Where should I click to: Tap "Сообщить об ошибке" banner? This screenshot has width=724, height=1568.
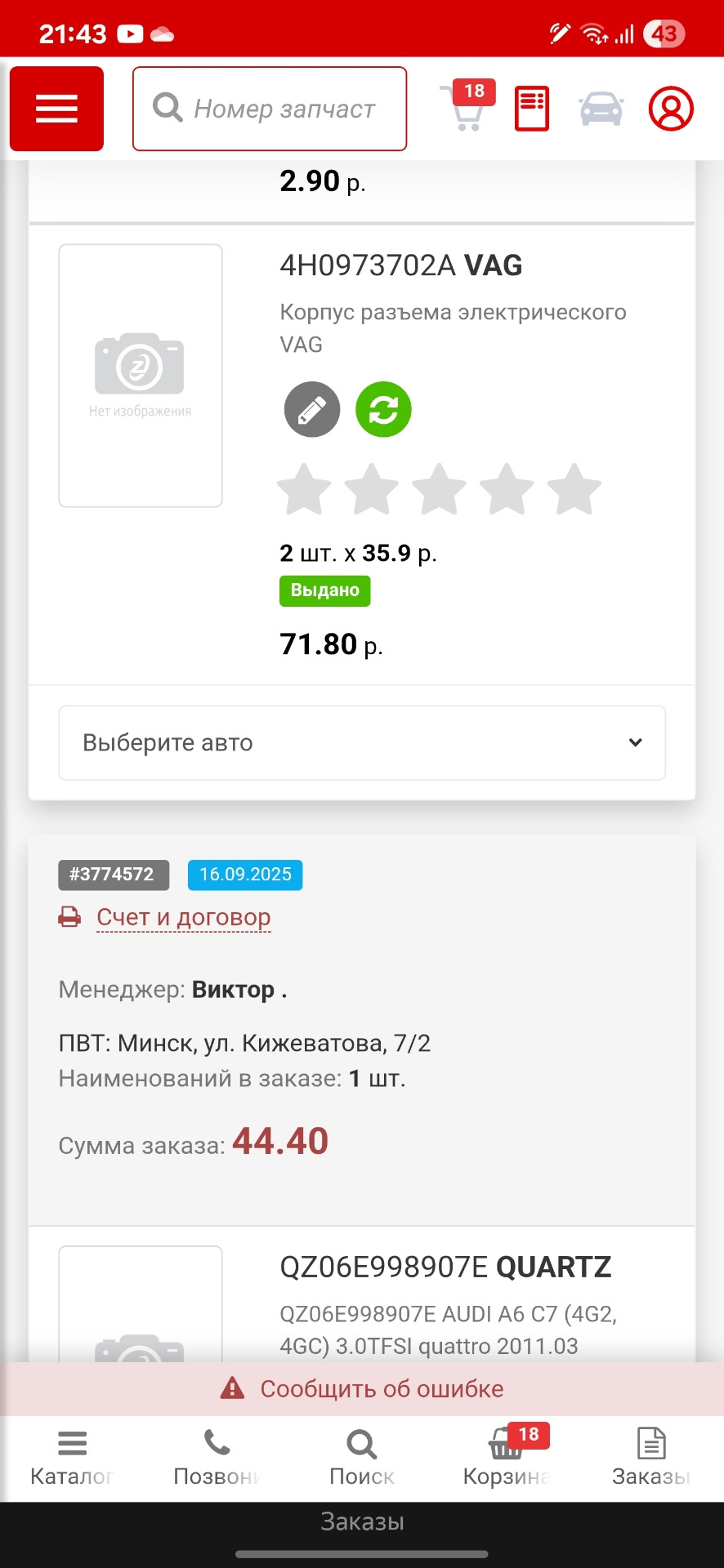[362, 1388]
